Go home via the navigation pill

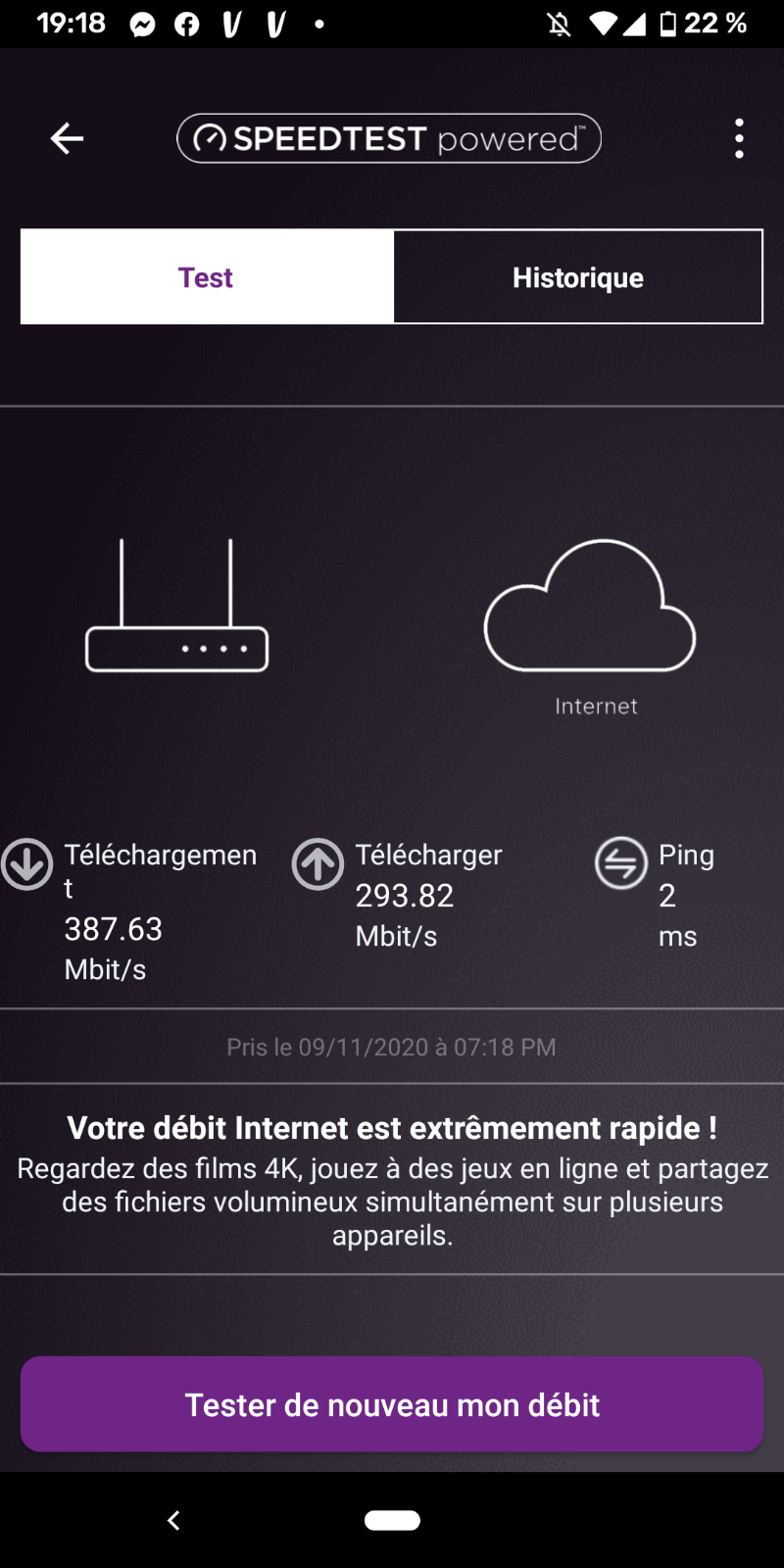point(392,1520)
